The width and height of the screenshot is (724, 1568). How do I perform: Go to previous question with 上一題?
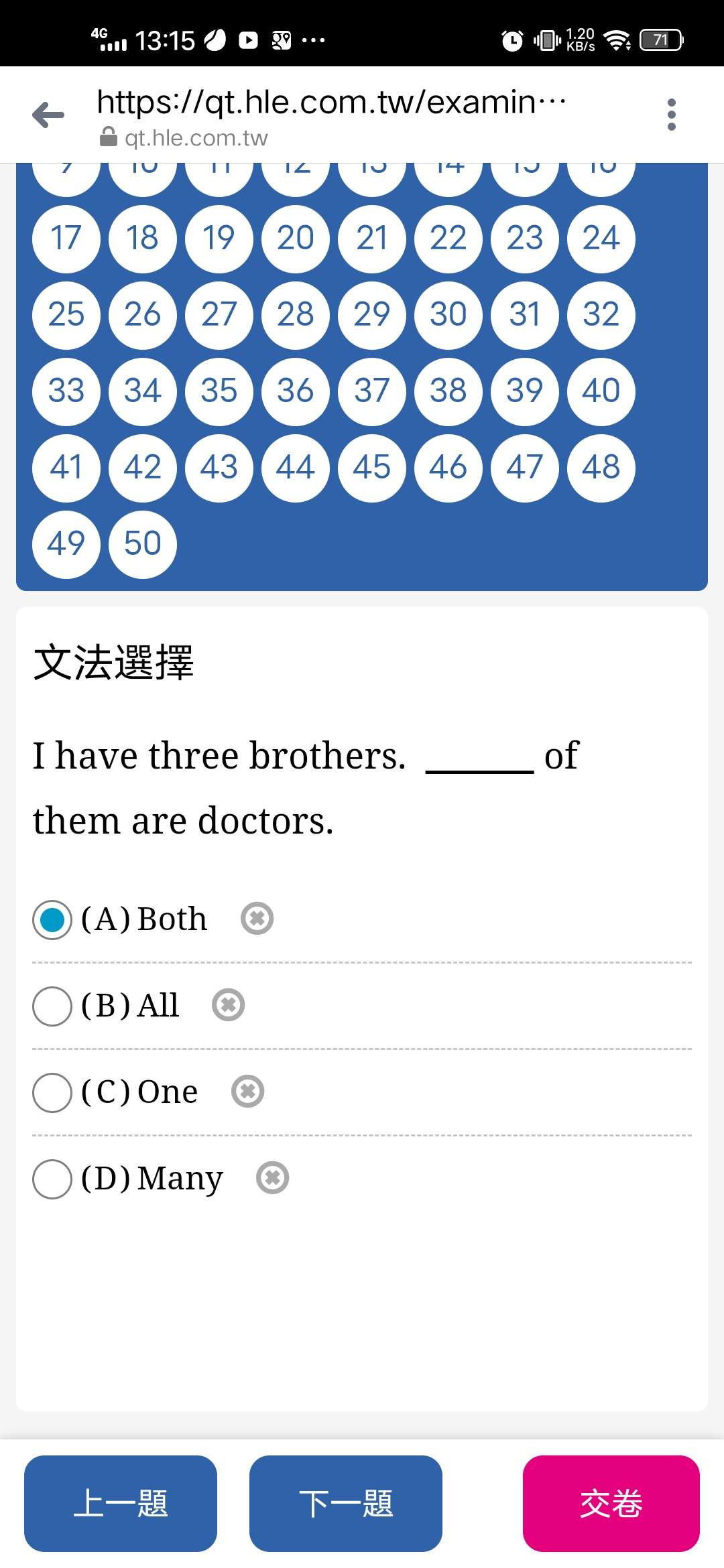point(121,1503)
